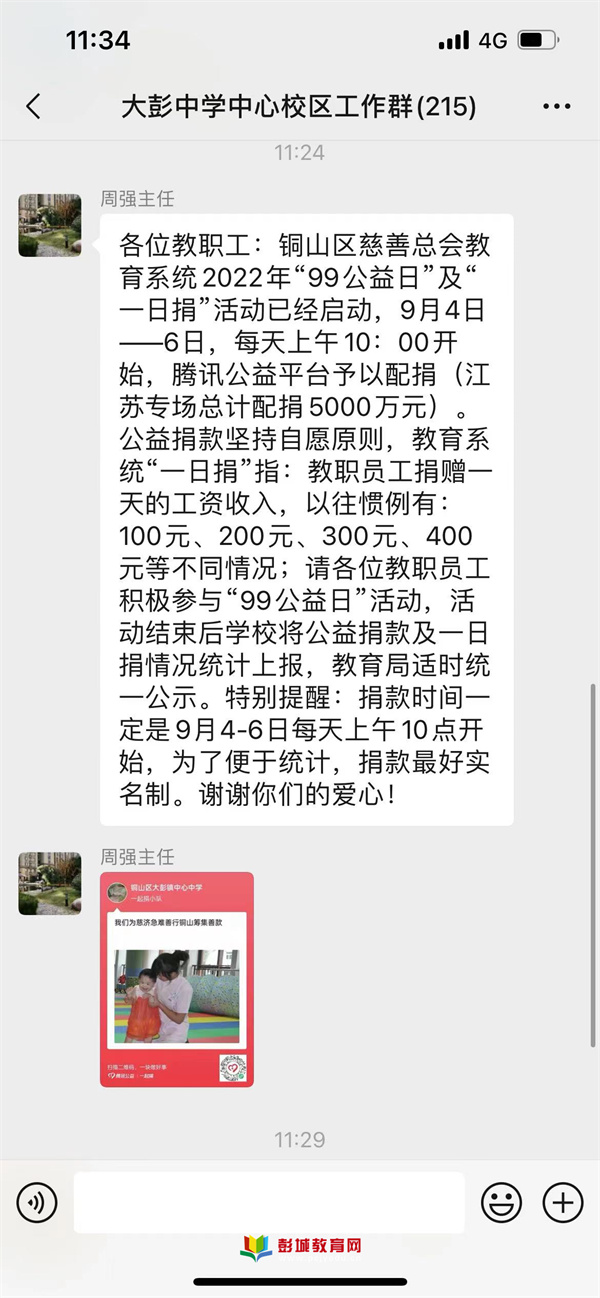Image resolution: width=600 pixels, height=1298 pixels.
Task: Open 周强主任's avatar above the text message
Action: click(50, 226)
